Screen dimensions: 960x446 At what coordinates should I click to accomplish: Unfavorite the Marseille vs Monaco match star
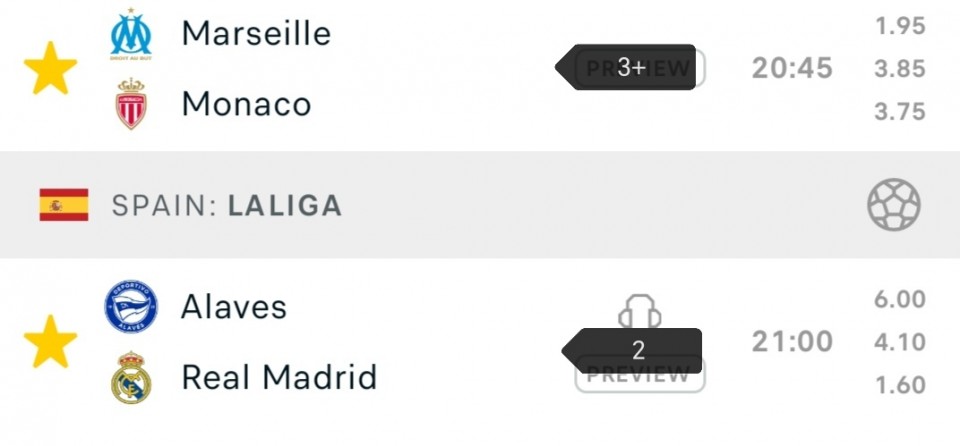point(50,69)
